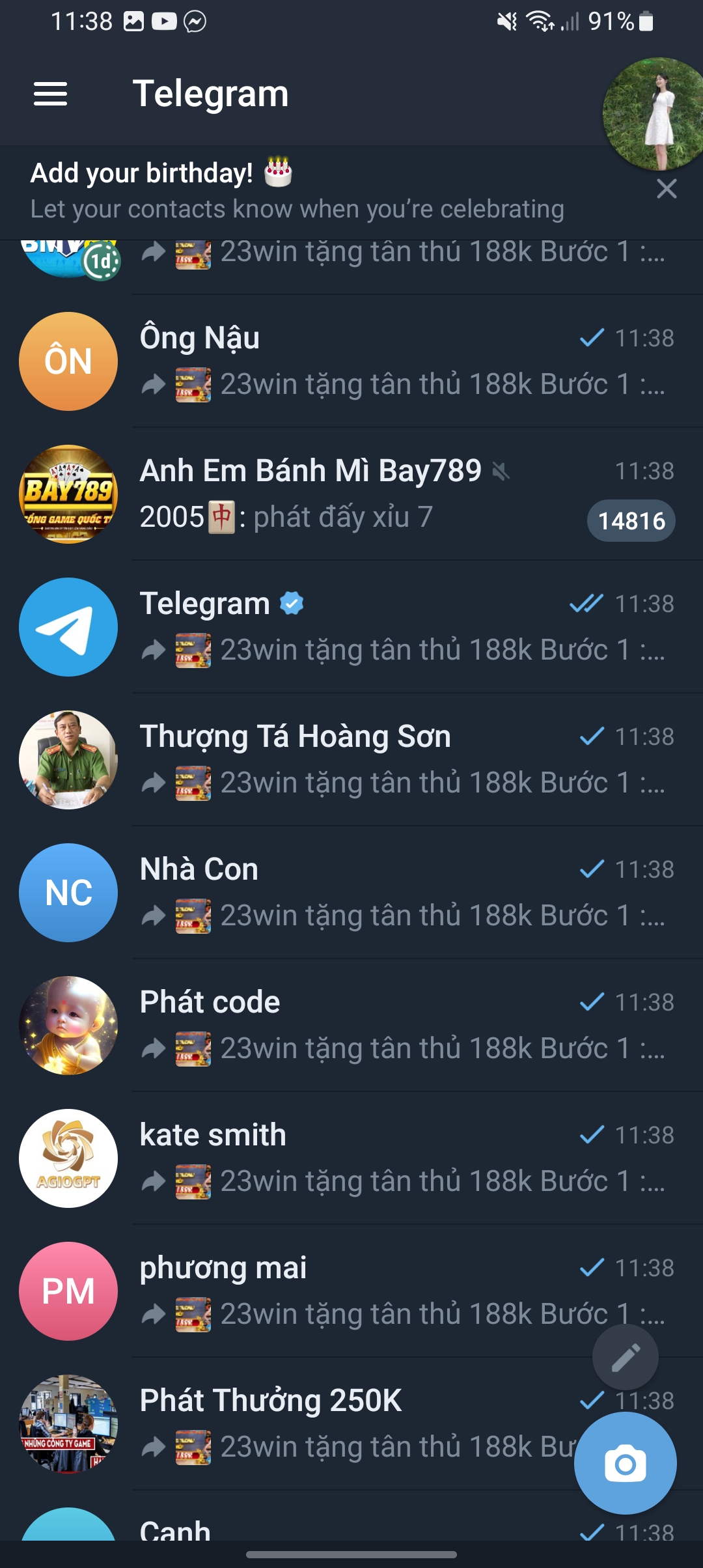The height and width of the screenshot is (1568, 703).
Task: Open chat with Thượng Tá Hoàng Sơn
Action: (x=351, y=760)
